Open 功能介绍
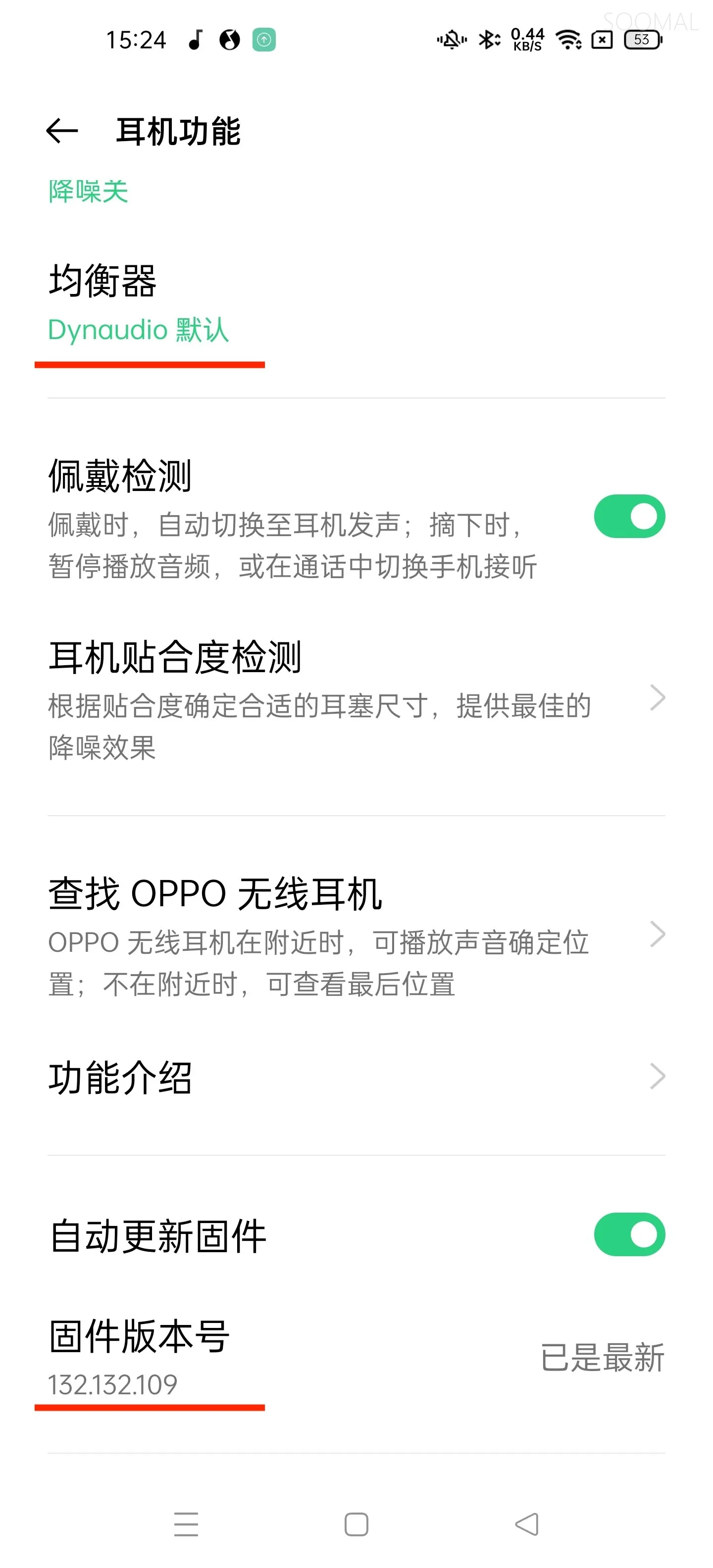713x1568 pixels. tap(356, 1076)
